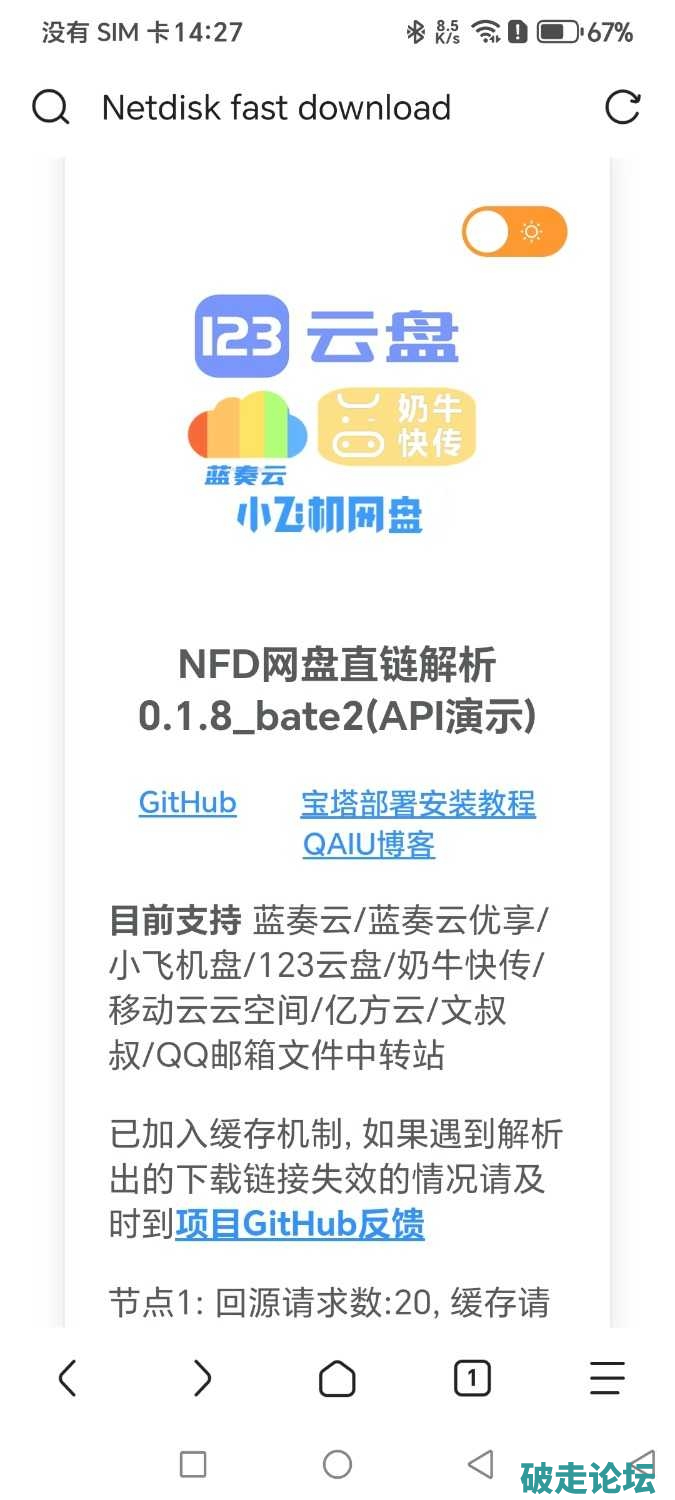Open the tab switcher showing 1 tab
The image size is (675, 1500).
pyautogui.click(x=472, y=1379)
